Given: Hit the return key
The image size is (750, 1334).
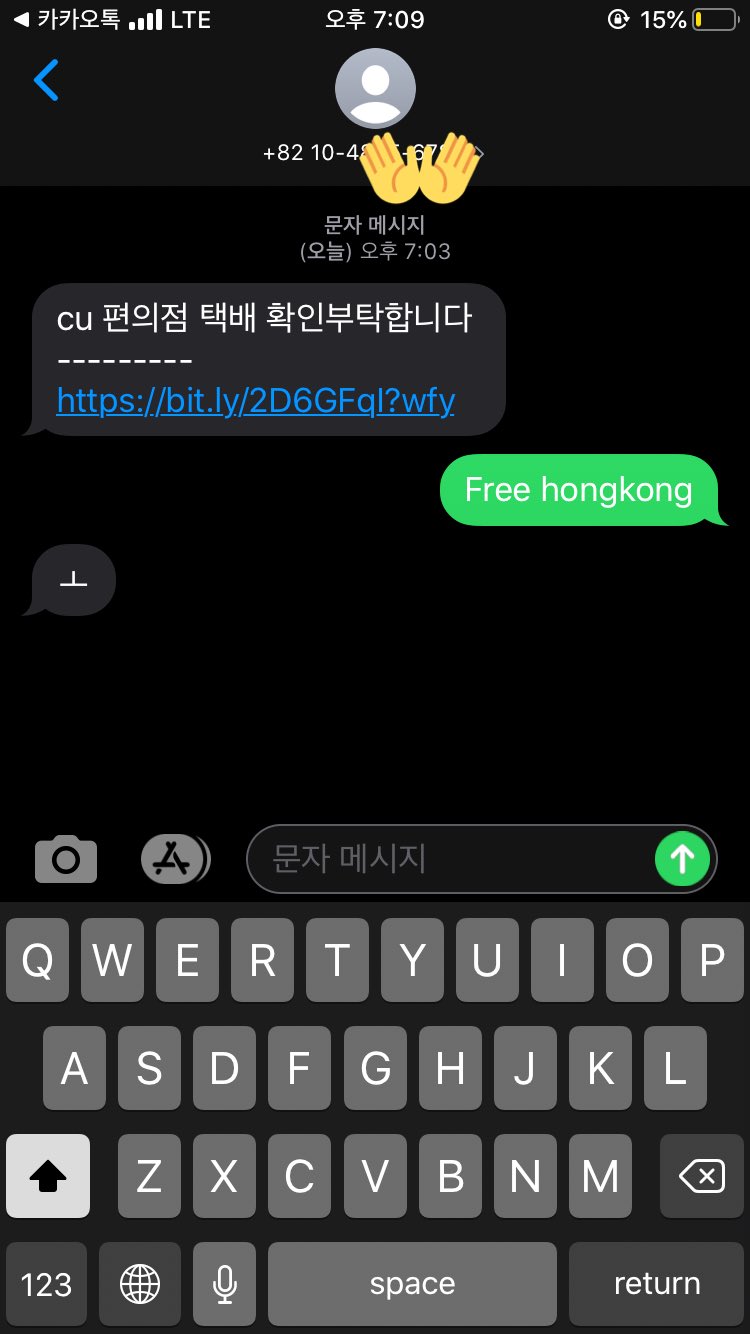Looking at the screenshot, I should tap(656, 1283).
